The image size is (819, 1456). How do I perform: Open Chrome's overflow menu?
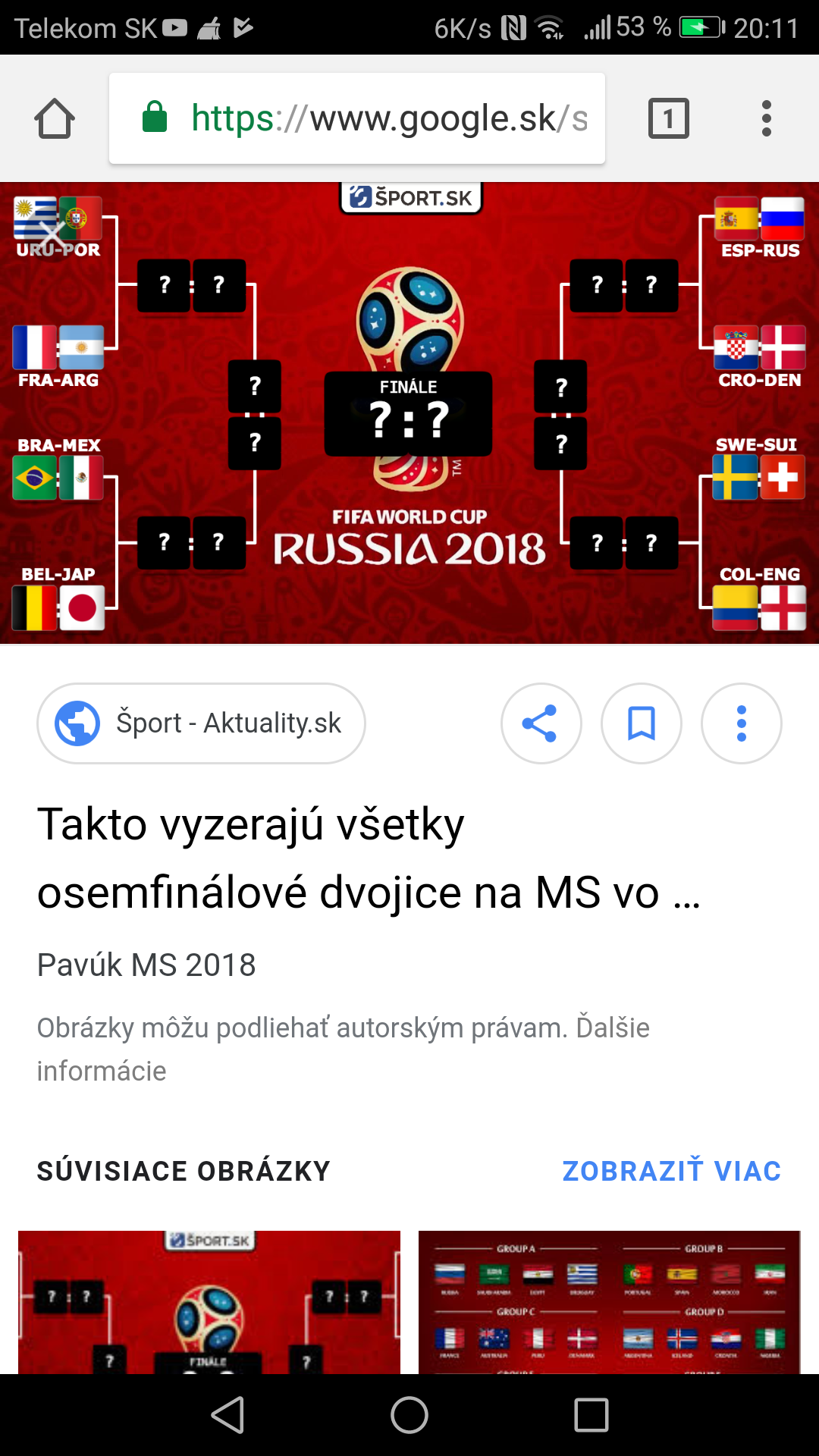766,118
